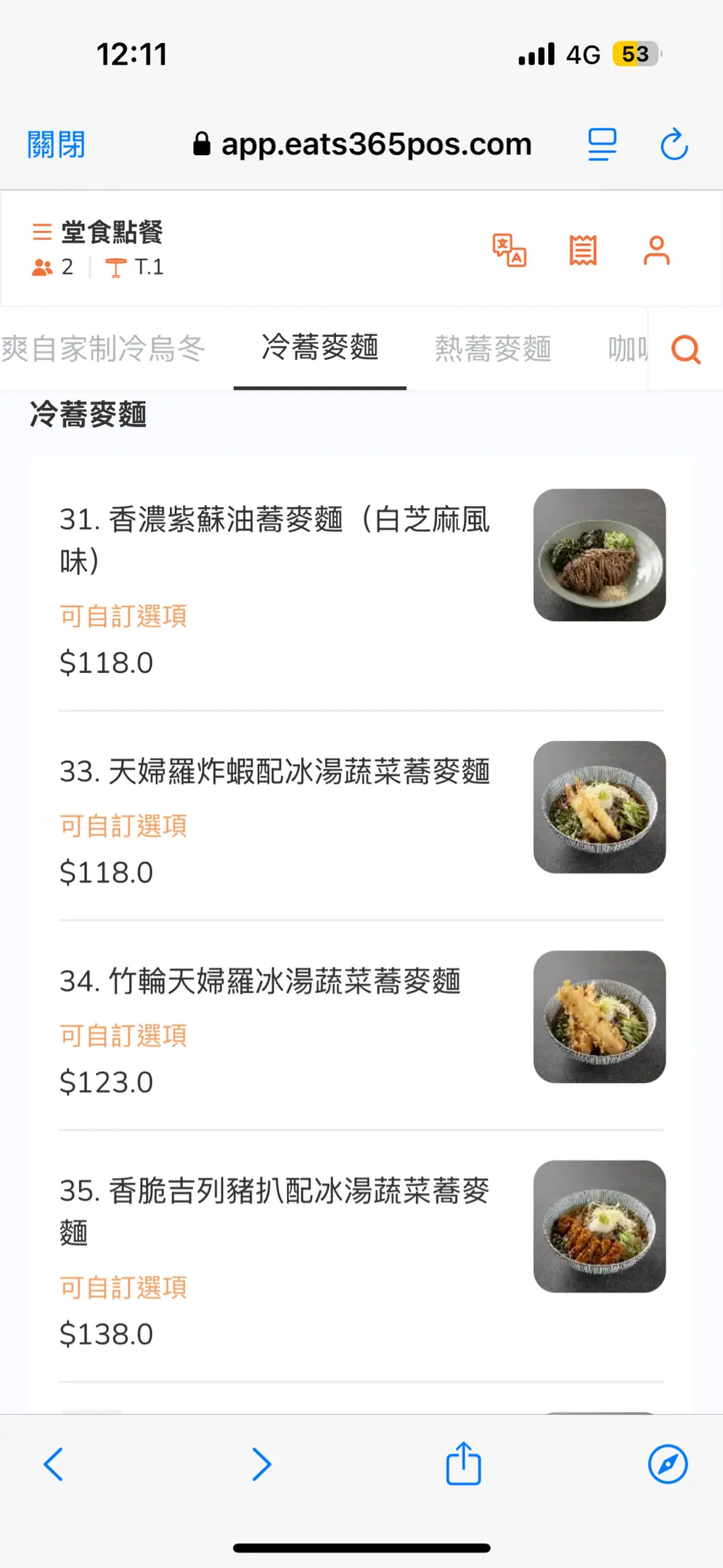Open item 35 香脆吉列豬扒配冰湯蔬菜蕎麥麵
The height and width of the screenshot is (1568, 723).
click(x=361, y=1257)
